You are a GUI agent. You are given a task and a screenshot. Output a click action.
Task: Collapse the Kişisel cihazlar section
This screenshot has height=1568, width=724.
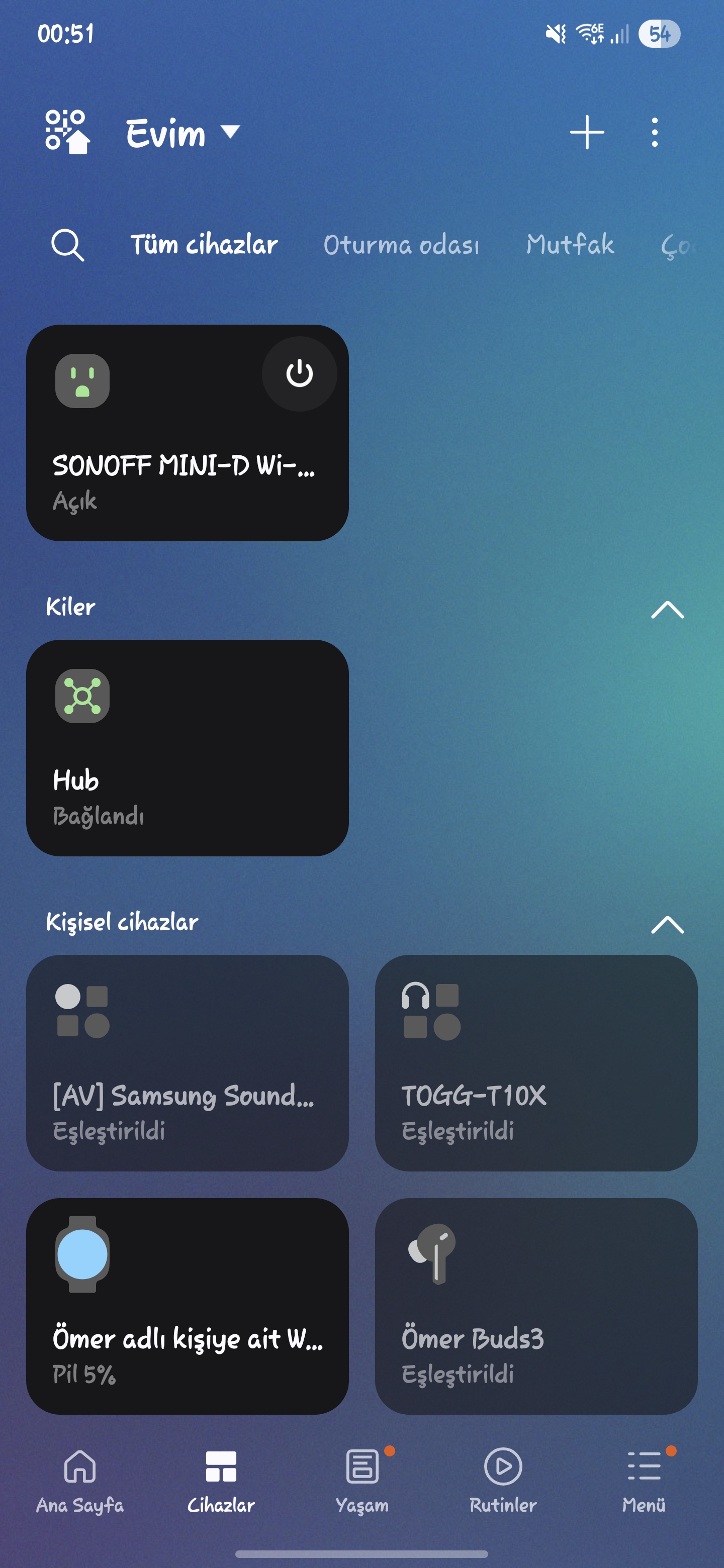tap(667, 924)
